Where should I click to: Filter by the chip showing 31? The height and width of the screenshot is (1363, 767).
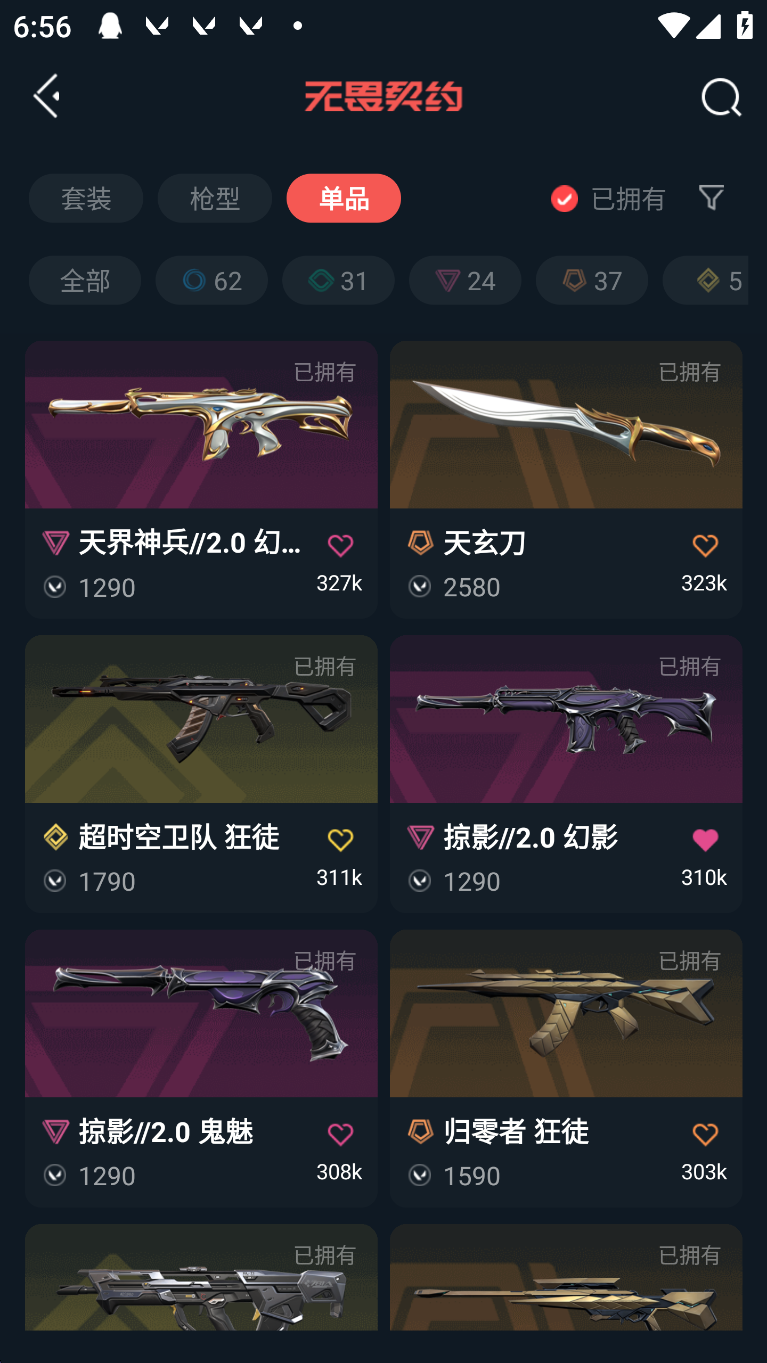click(338, 280)
